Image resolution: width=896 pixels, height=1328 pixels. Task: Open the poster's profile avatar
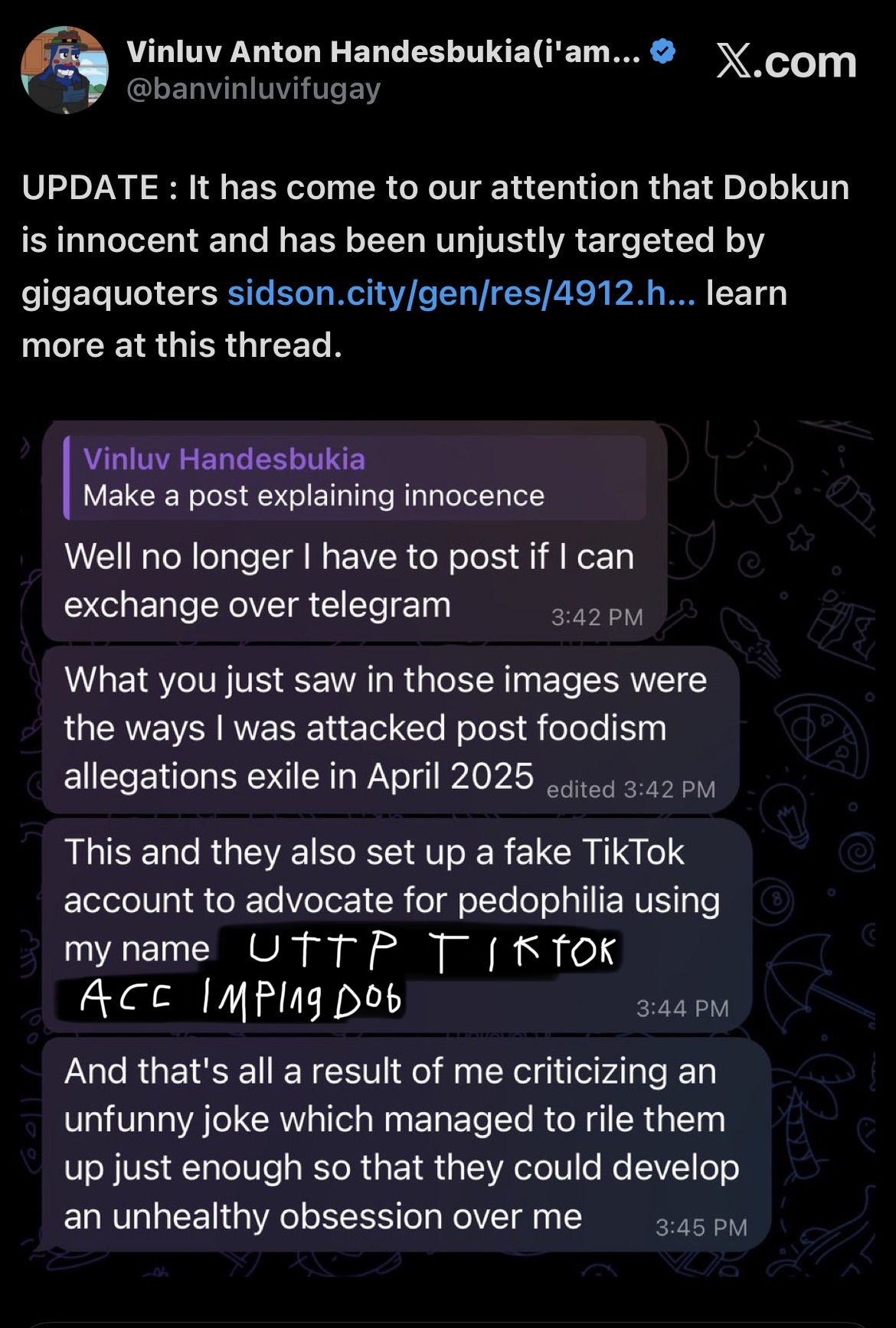pyautogui.click(x=64, y=70)
